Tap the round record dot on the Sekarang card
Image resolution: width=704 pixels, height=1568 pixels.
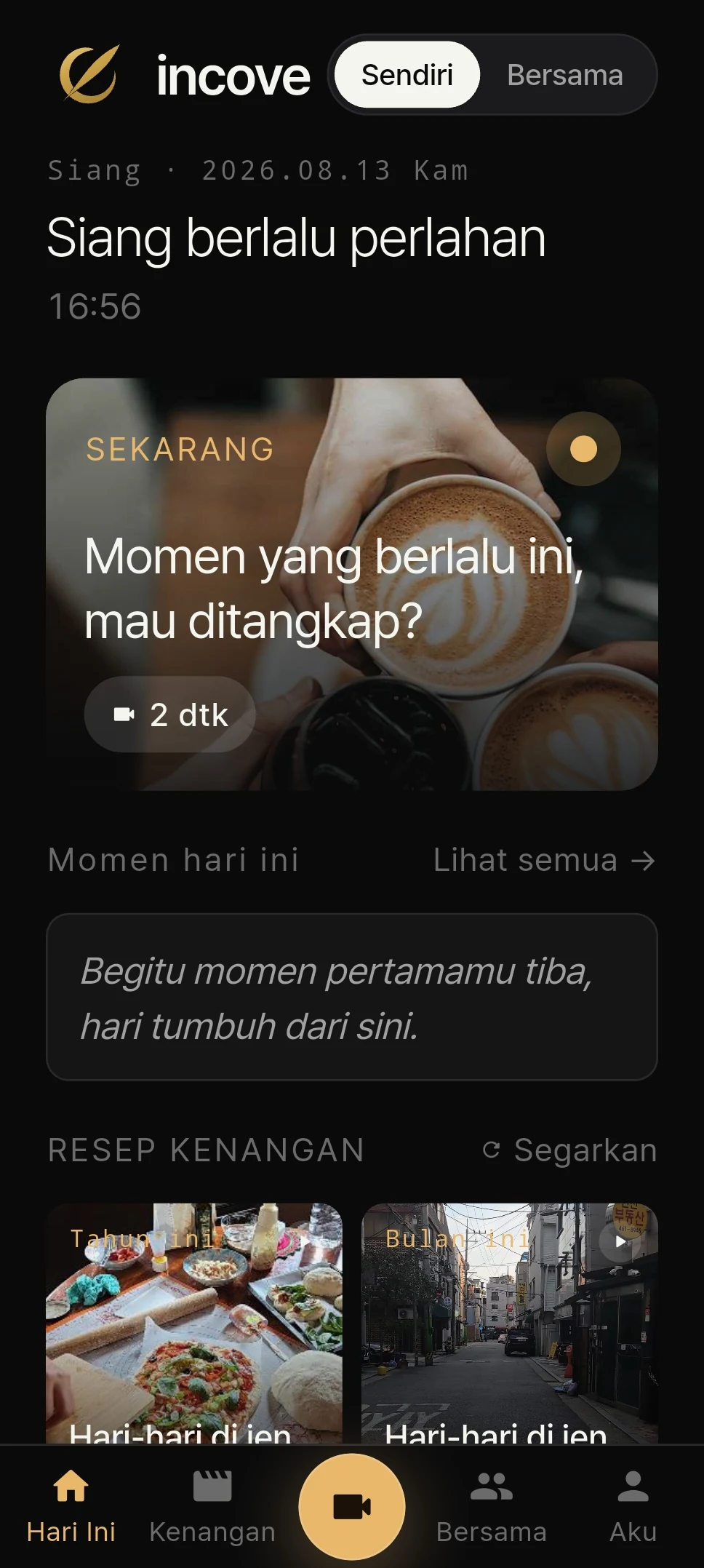click(x=583, y=449)
